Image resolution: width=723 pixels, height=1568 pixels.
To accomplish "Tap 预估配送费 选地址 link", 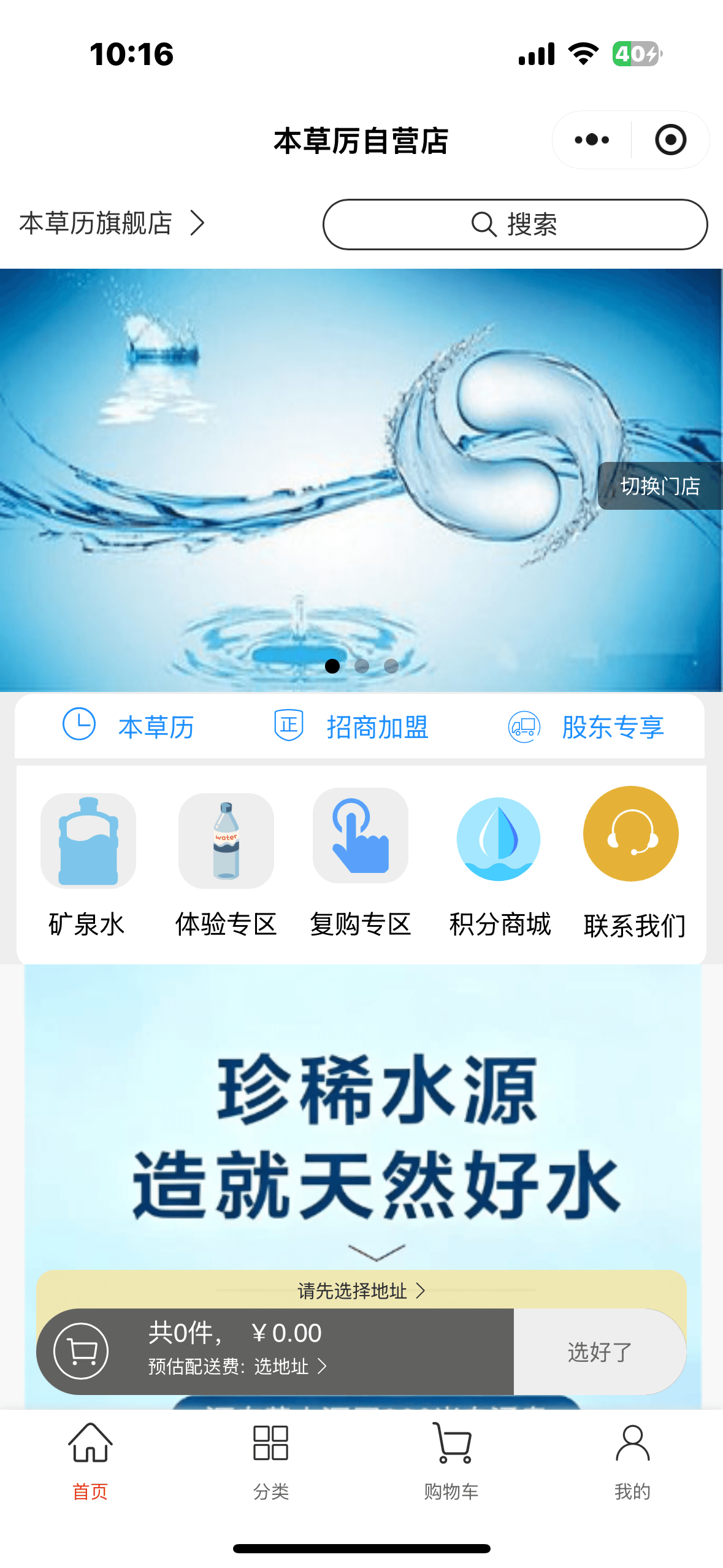I will [x=237, y=1366].
